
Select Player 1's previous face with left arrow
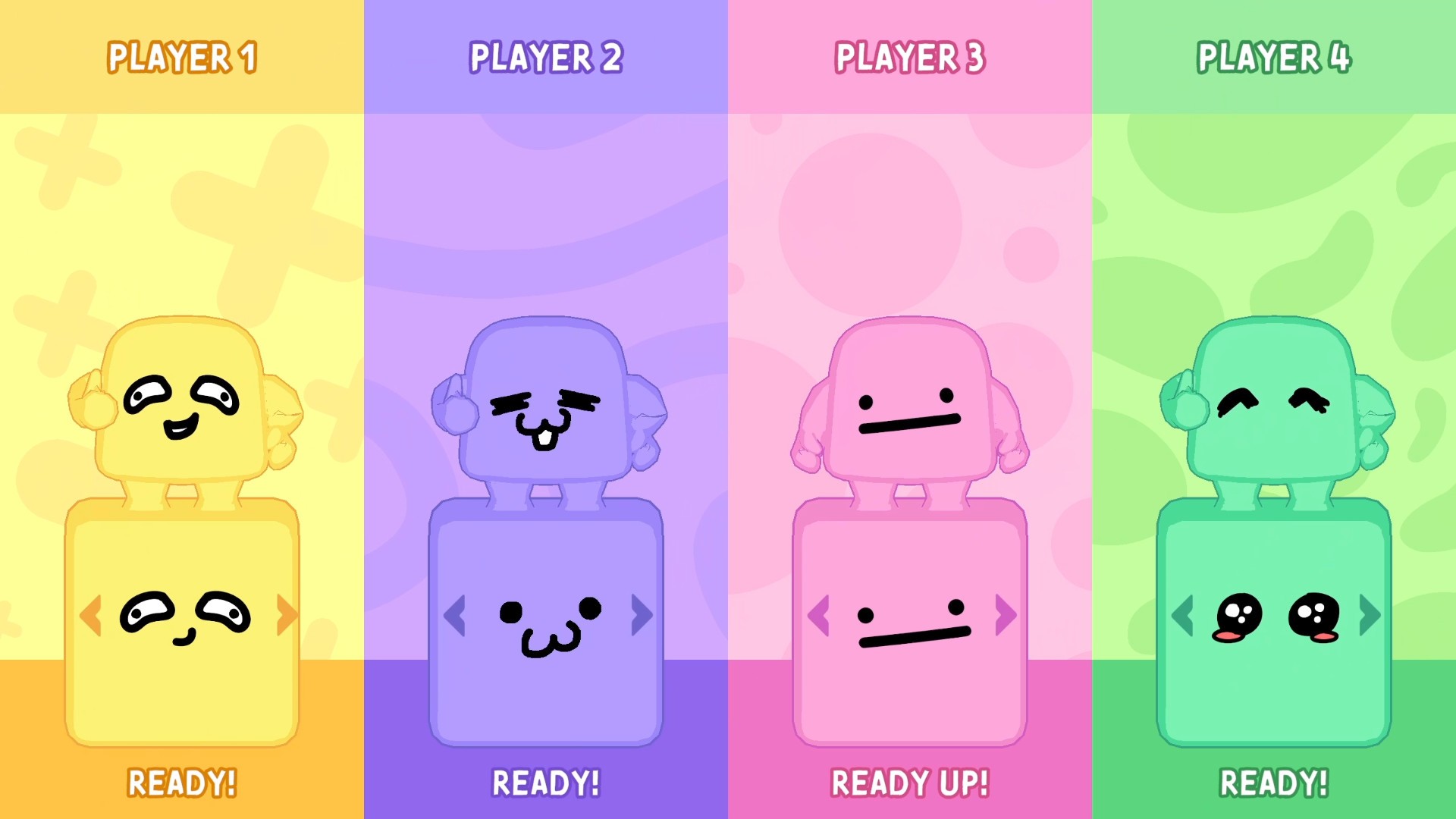91,615
